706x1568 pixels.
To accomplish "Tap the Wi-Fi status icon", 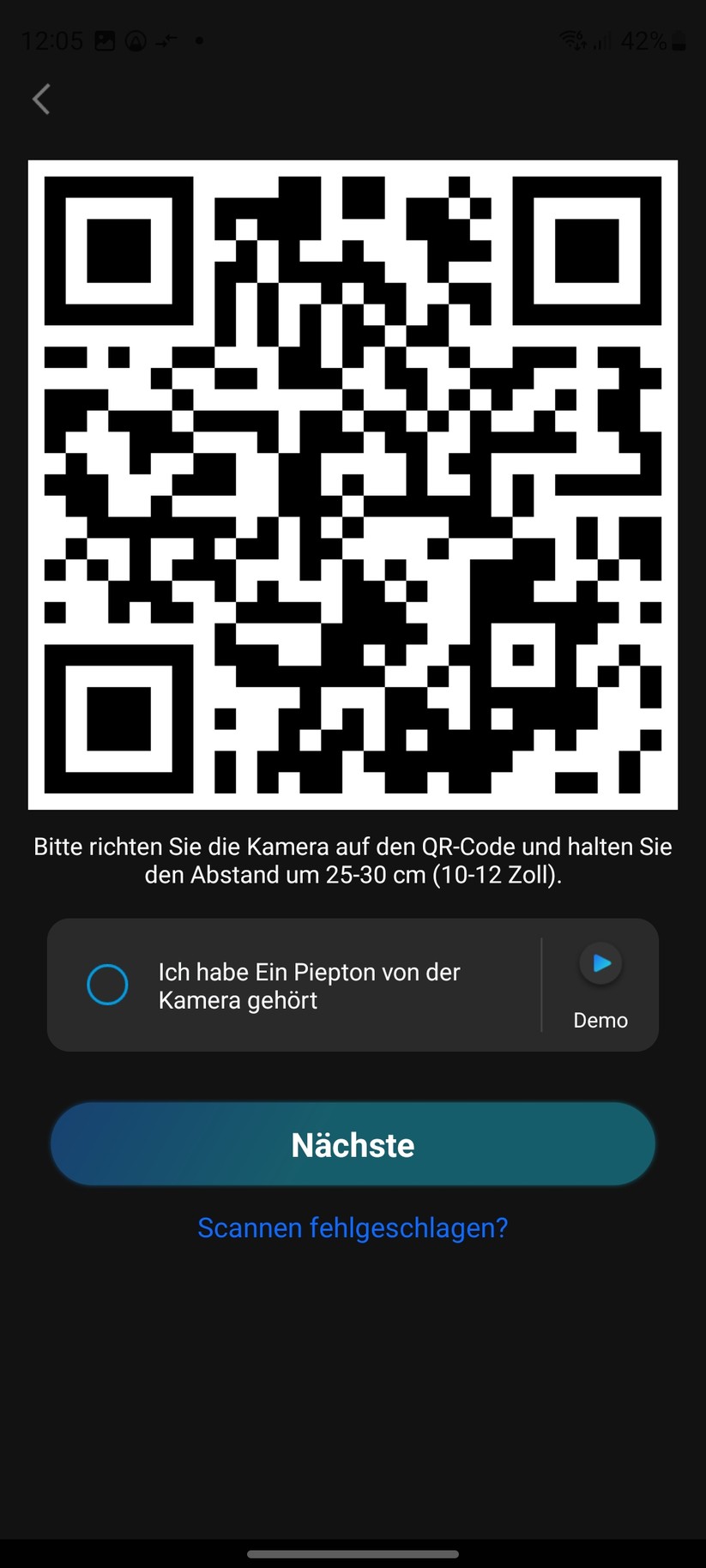I will tap(571, 40).
